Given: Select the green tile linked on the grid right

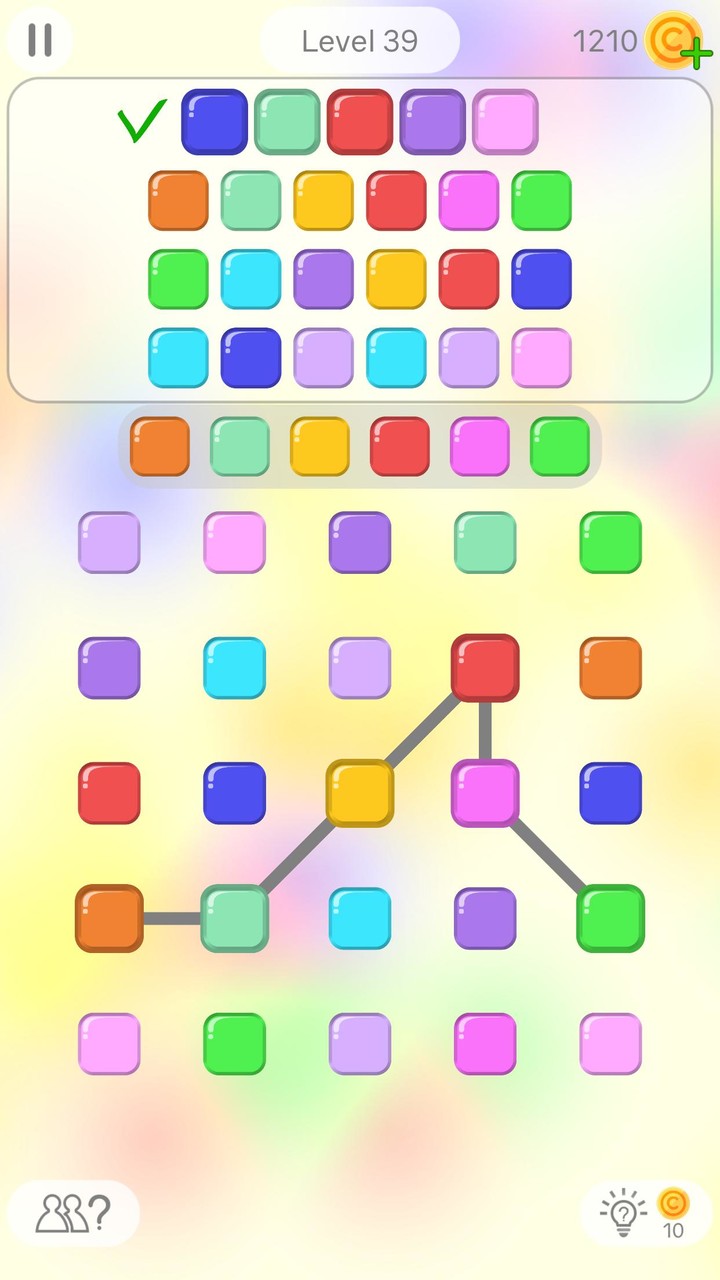Looking at the screenshot, I should click(610, 919).
